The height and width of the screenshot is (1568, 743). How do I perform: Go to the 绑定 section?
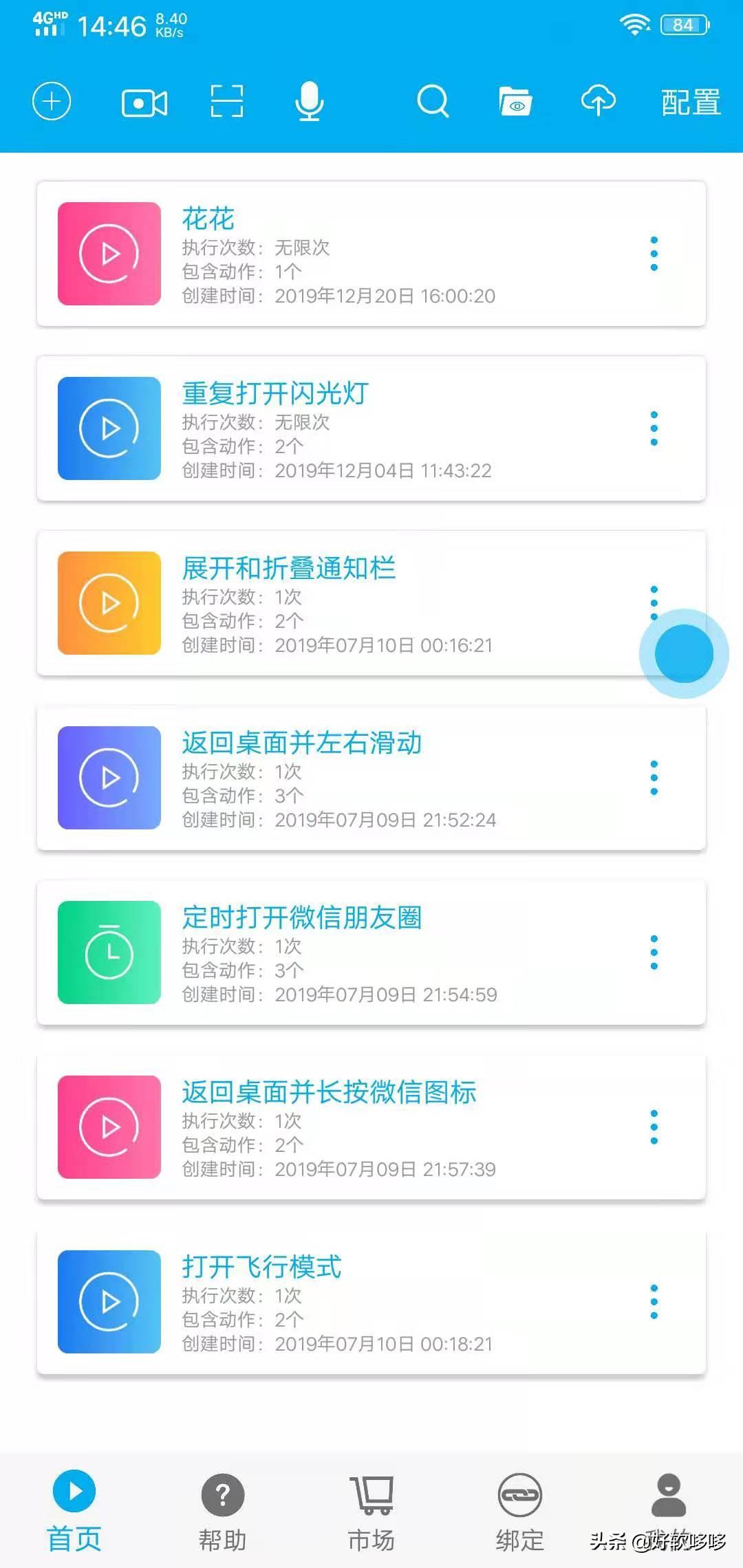pyautogui.click(x=520, y=1513)
